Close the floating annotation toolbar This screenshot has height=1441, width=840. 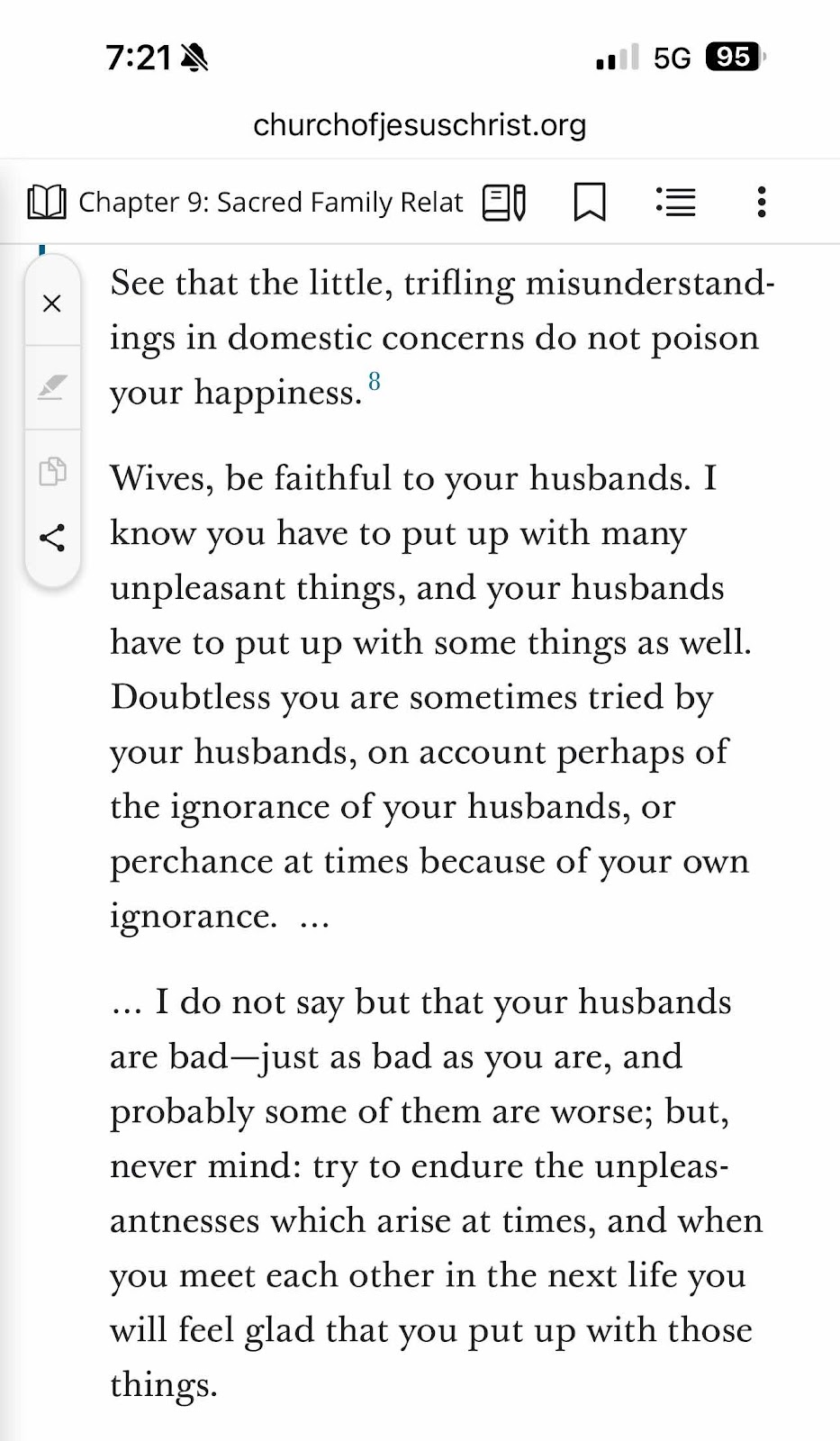pyautogui.click(x=52, y=304)
